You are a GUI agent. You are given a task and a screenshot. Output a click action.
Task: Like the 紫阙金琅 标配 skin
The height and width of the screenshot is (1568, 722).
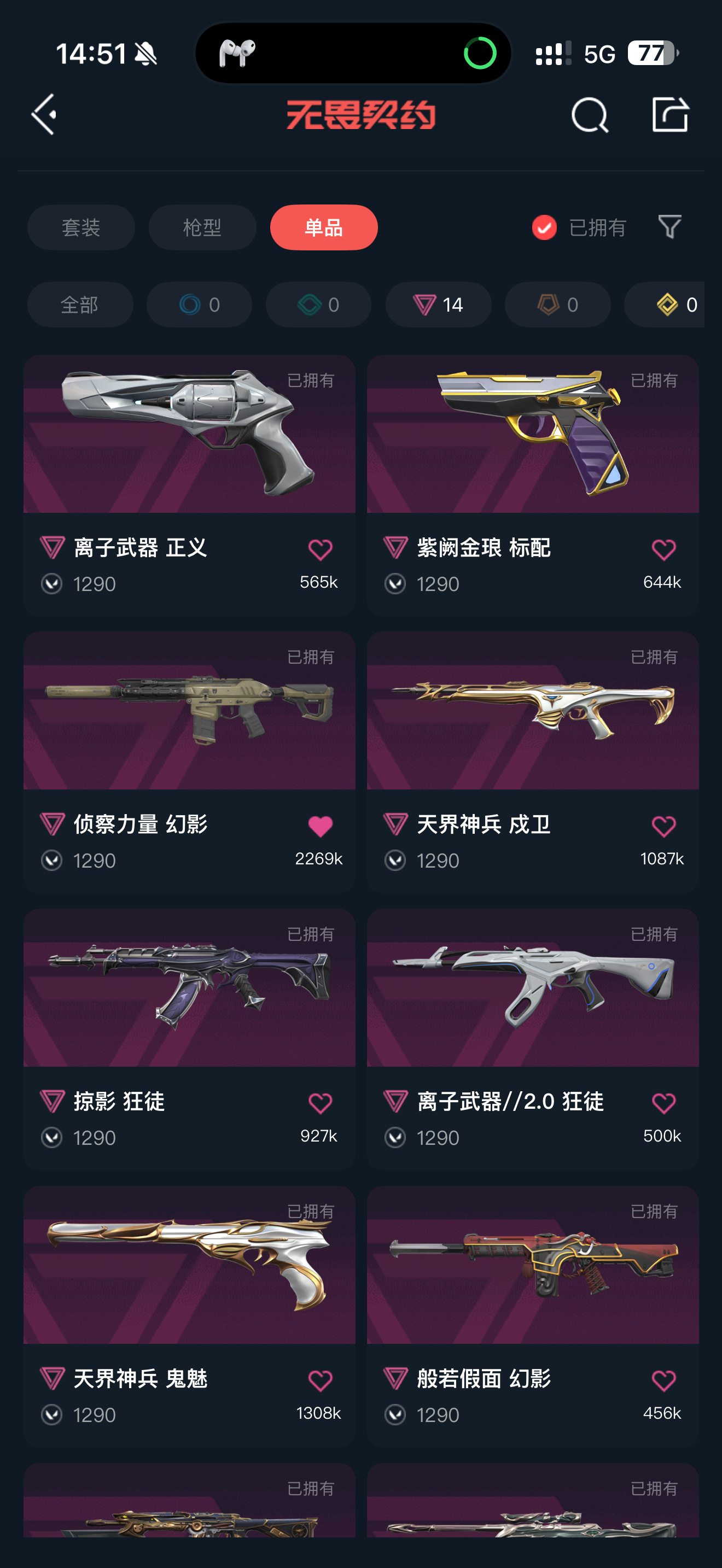pyautogui.click(x=663, y=550)
